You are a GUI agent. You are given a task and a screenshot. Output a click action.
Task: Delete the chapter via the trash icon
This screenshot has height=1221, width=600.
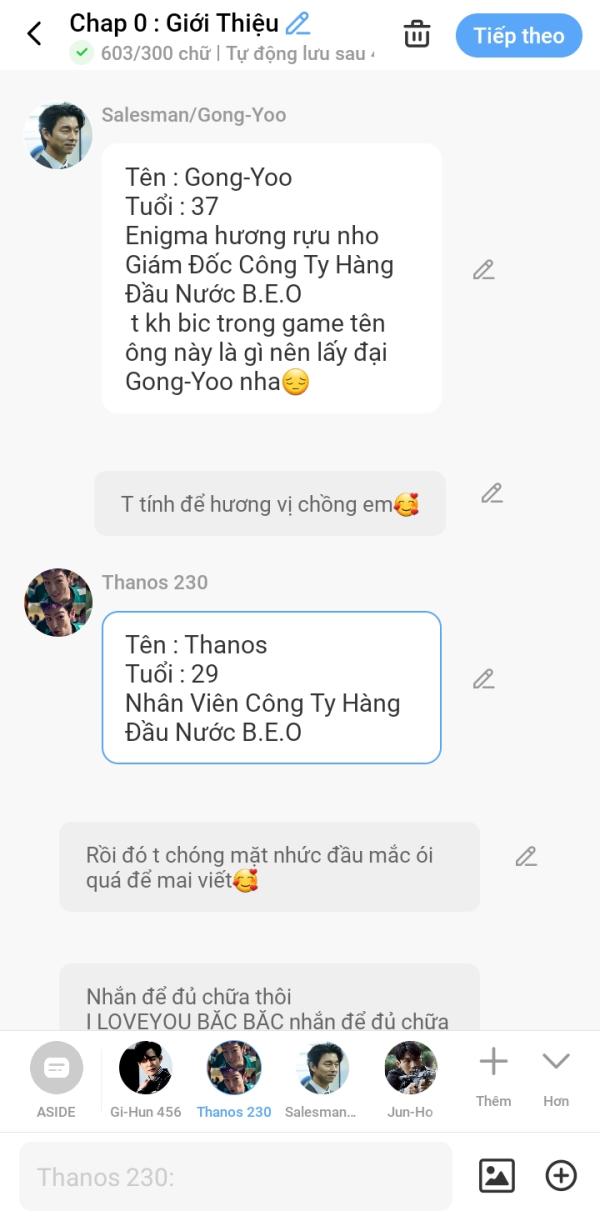click(x=417, y=34)
